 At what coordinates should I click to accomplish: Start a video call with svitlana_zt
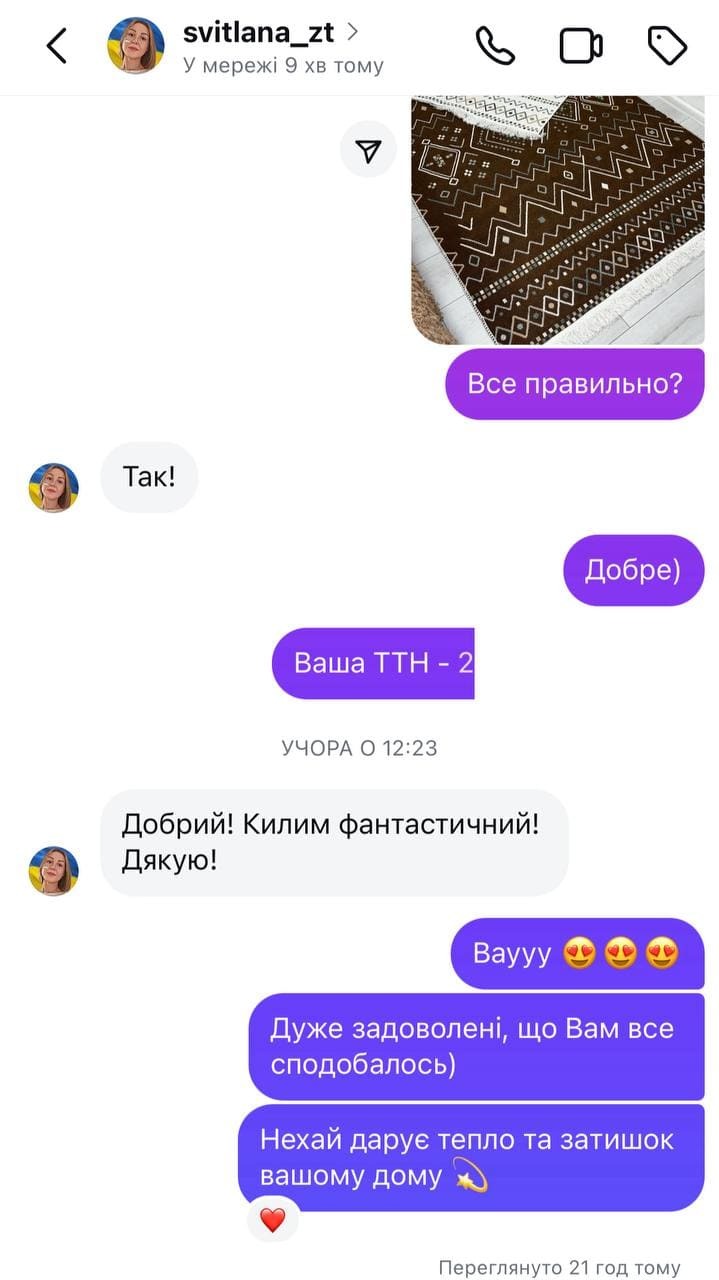(x=580, y=46)
